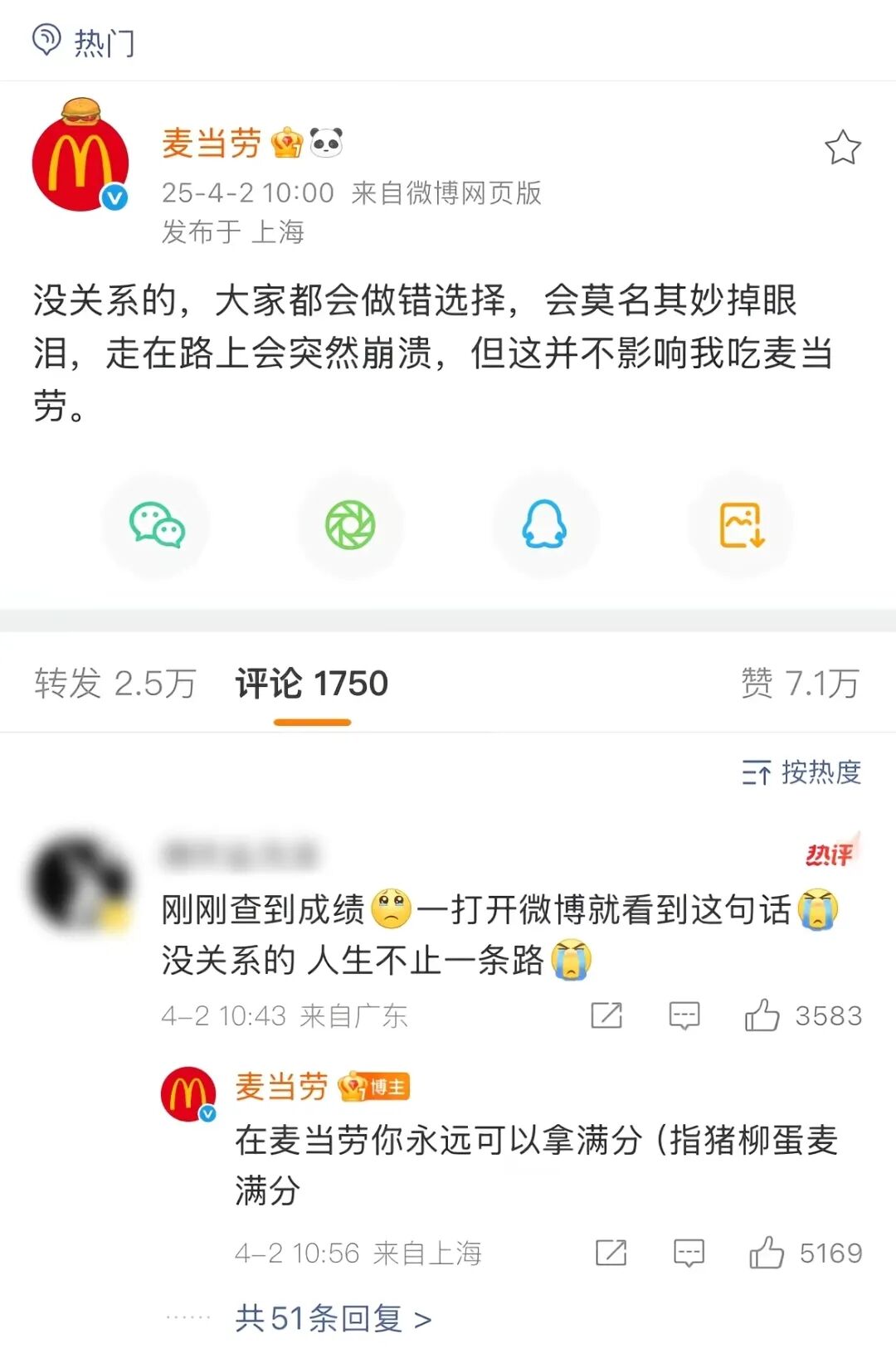Reply to 麦当劳's comment from 上海
Screen dimensions: 896x1363
[x=689, y=1253]
